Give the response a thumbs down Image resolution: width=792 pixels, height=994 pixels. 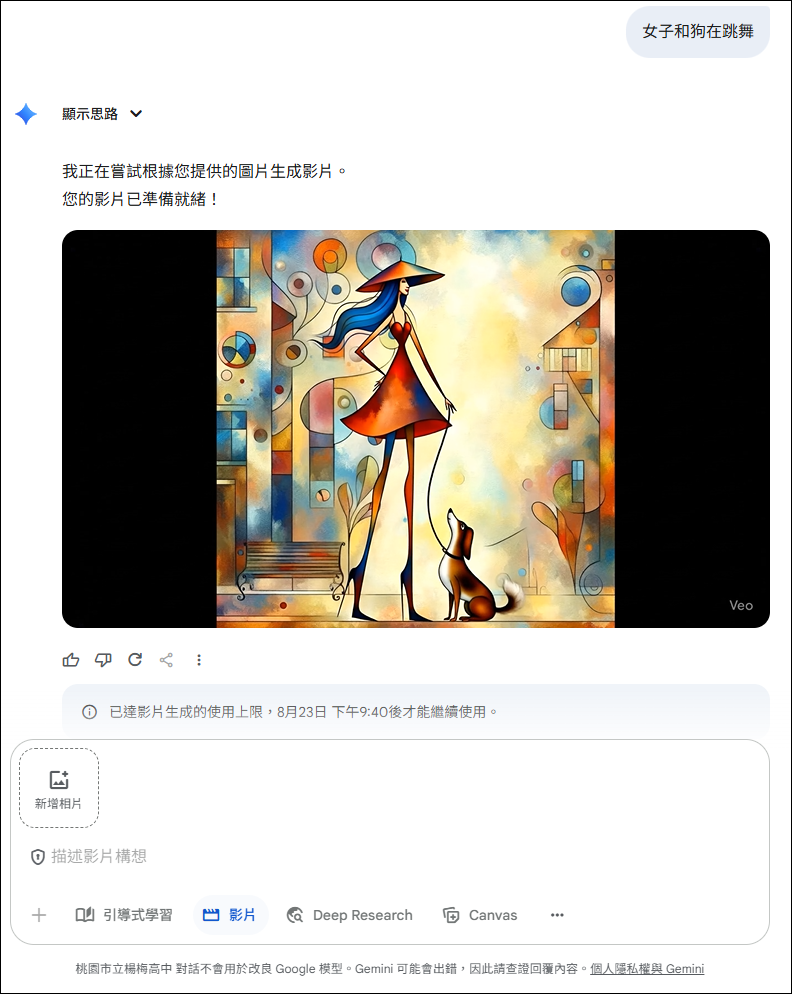coord(103,660)
